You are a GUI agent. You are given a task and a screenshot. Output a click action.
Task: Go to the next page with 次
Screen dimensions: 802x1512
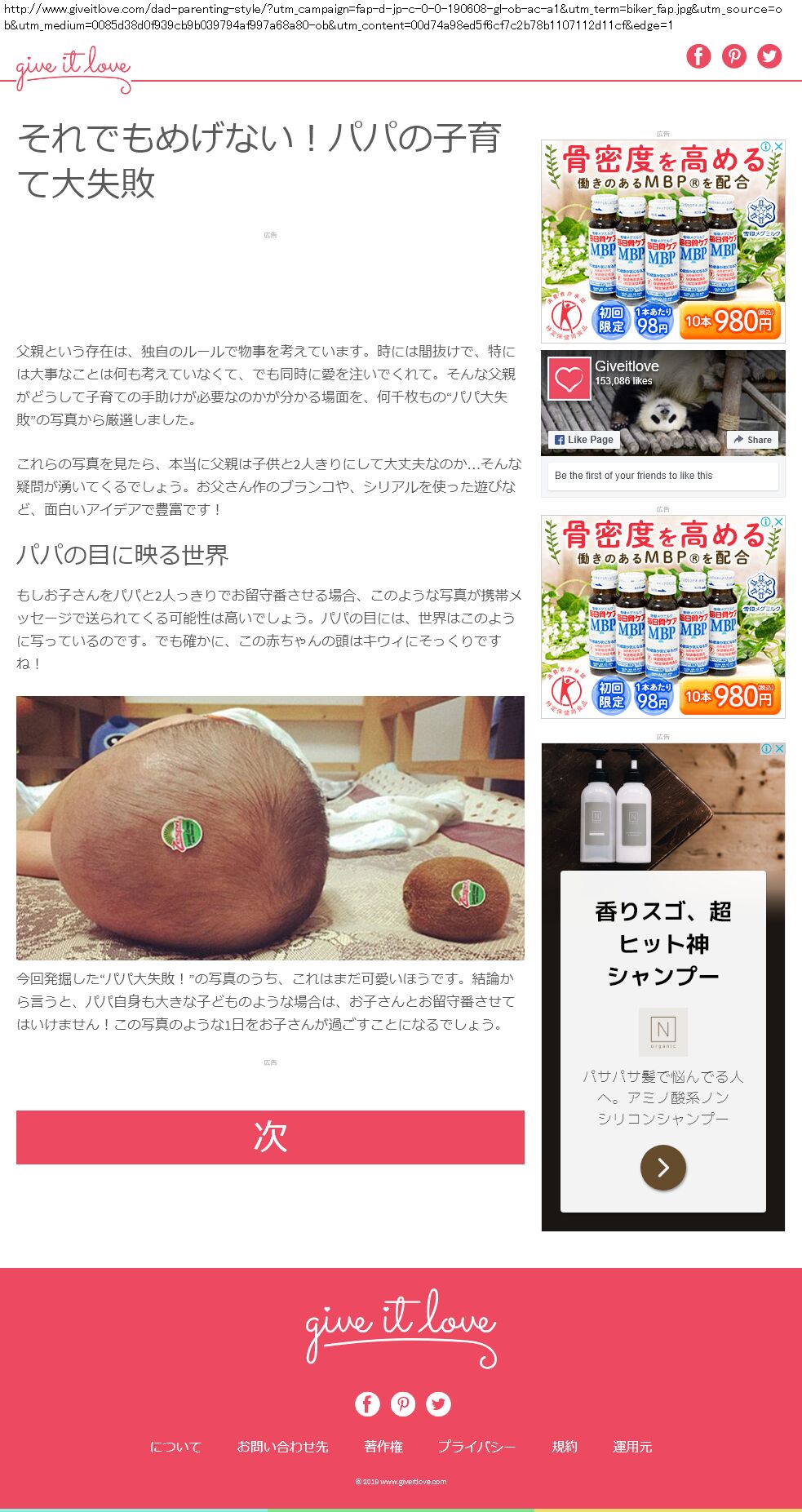click(270, 1137)
